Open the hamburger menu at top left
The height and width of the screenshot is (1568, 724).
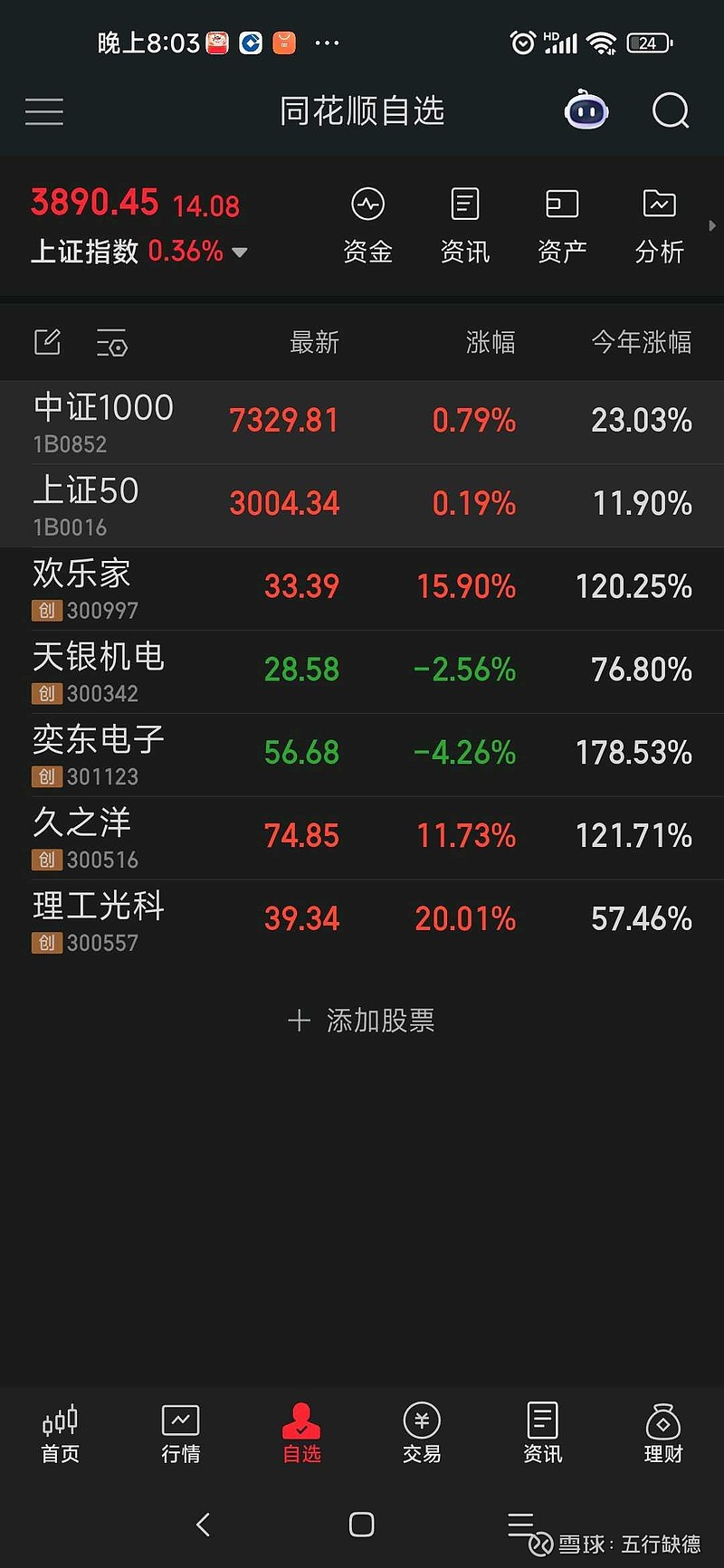44,110
